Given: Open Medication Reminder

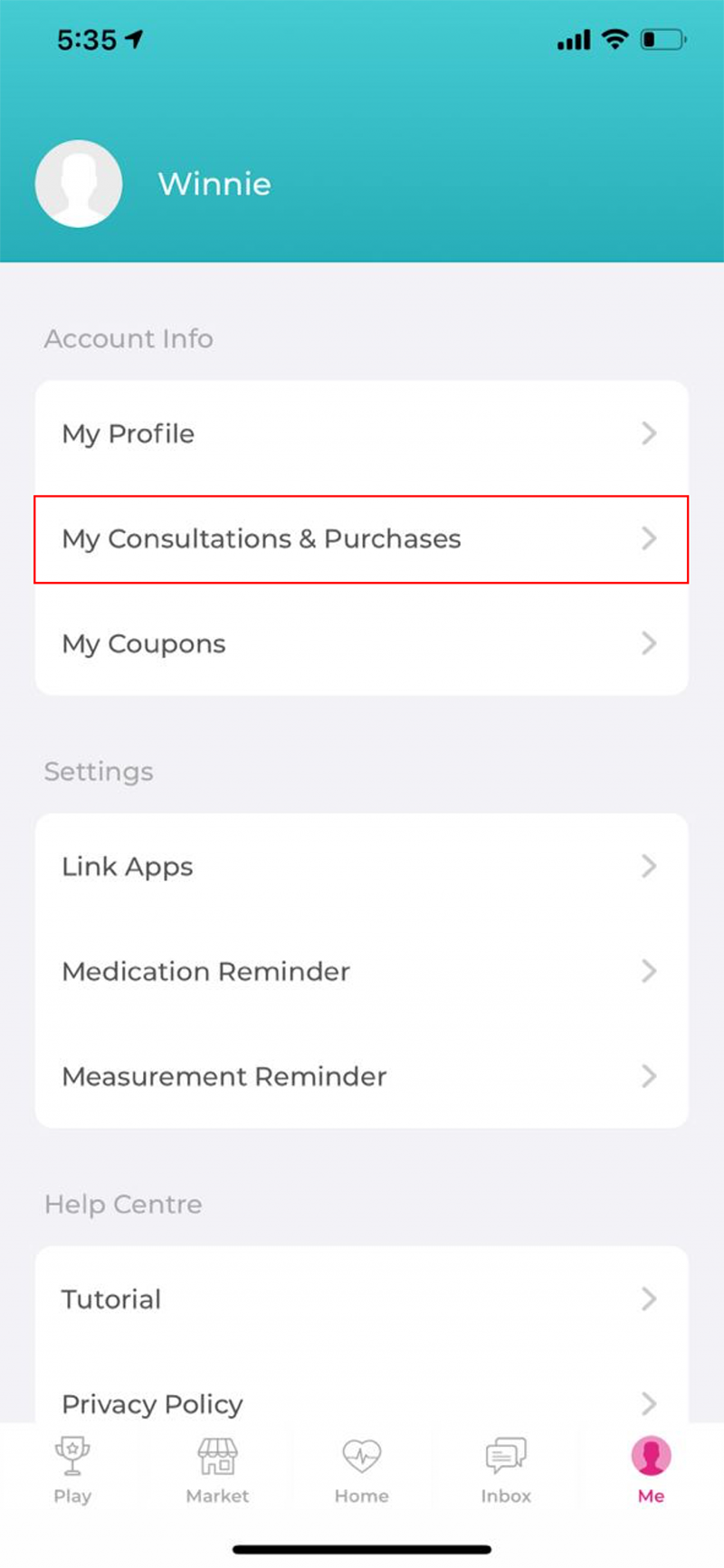Looking at the screenshot, I should pos(361,971).
